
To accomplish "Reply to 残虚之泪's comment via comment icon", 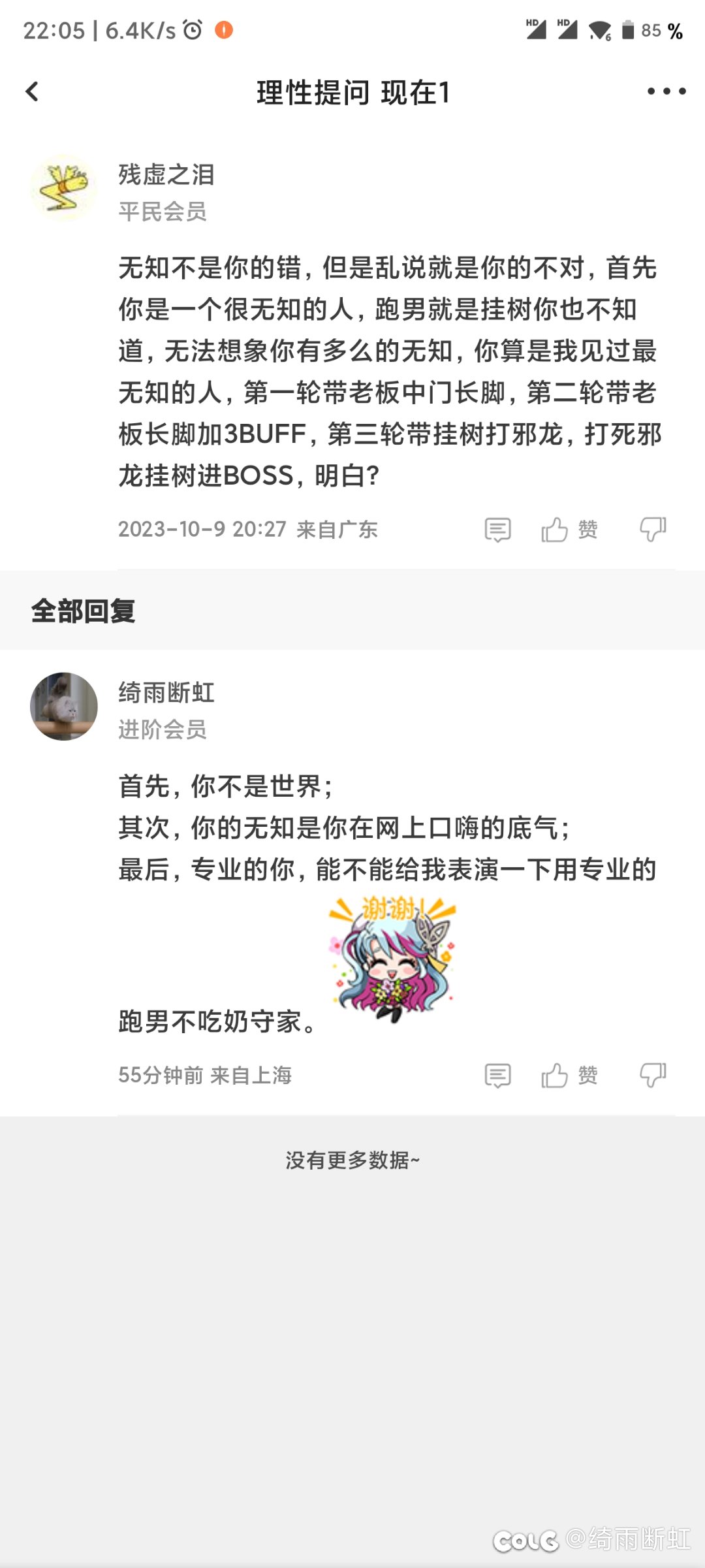I will pos(497,530).
